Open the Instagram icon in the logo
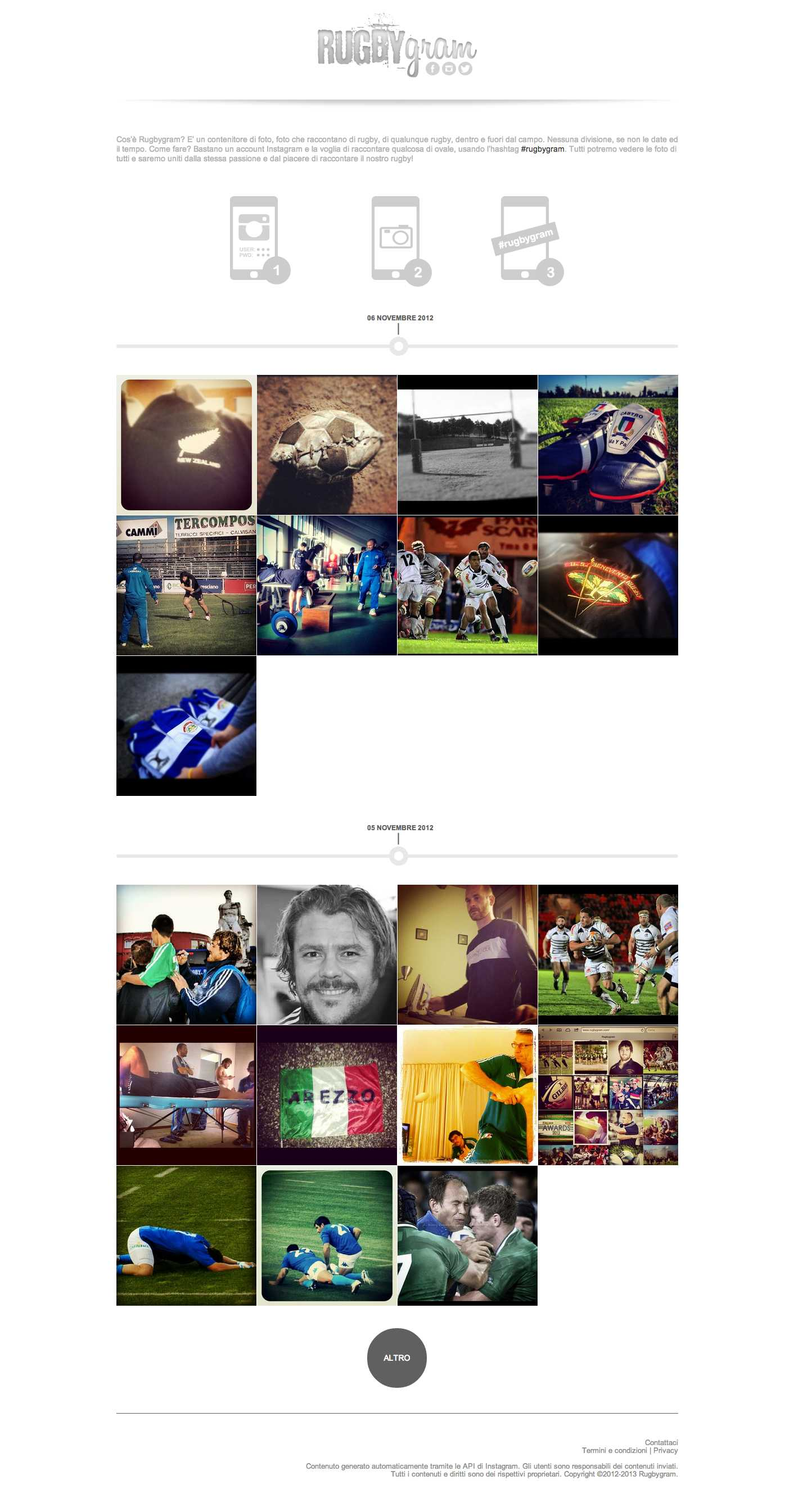 [449, 69]
